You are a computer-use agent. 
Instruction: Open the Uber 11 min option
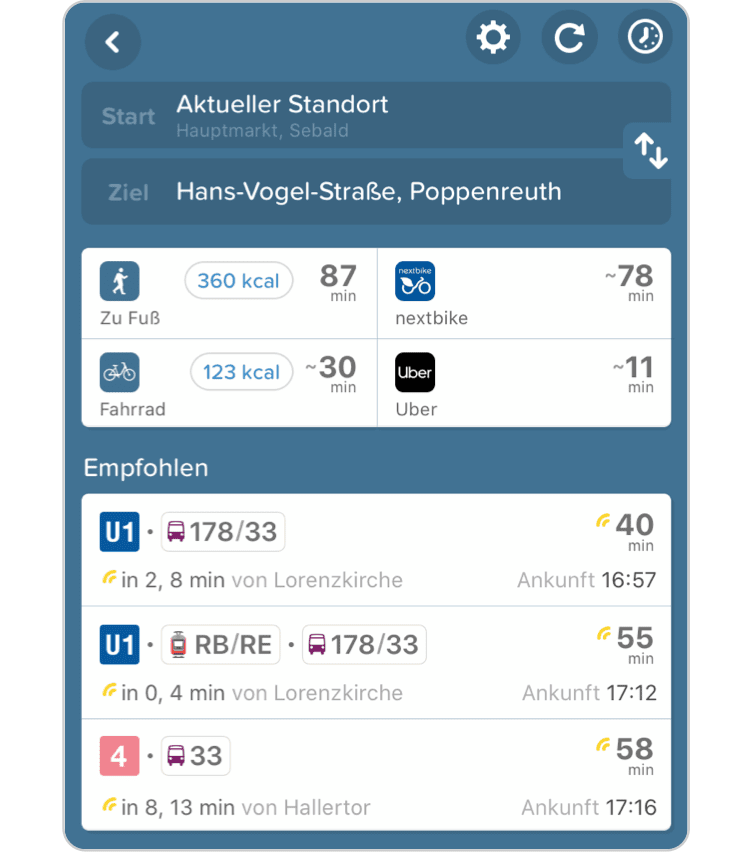click(x=524, y=383)
